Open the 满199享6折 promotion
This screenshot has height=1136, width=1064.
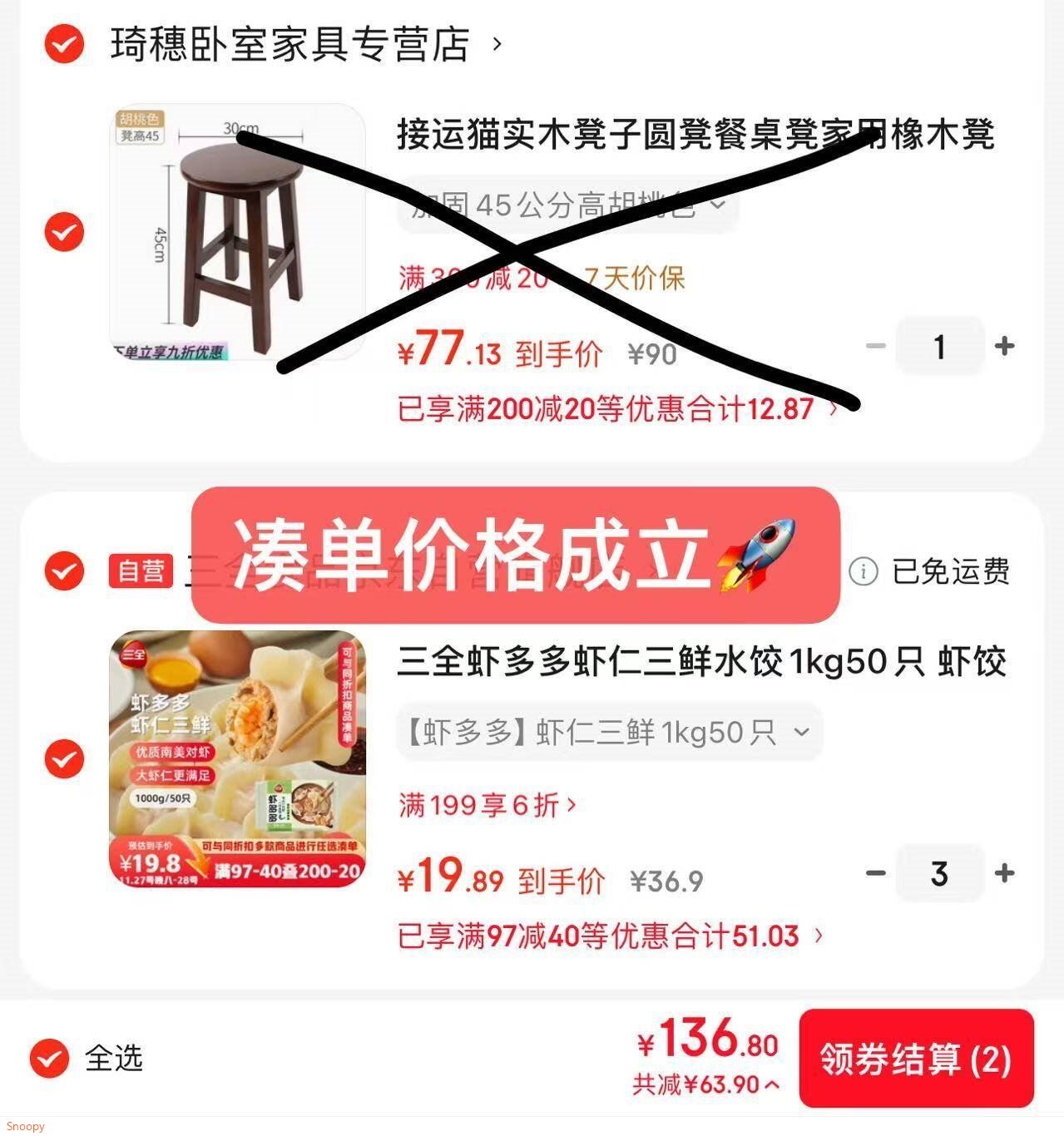point(487,804)
